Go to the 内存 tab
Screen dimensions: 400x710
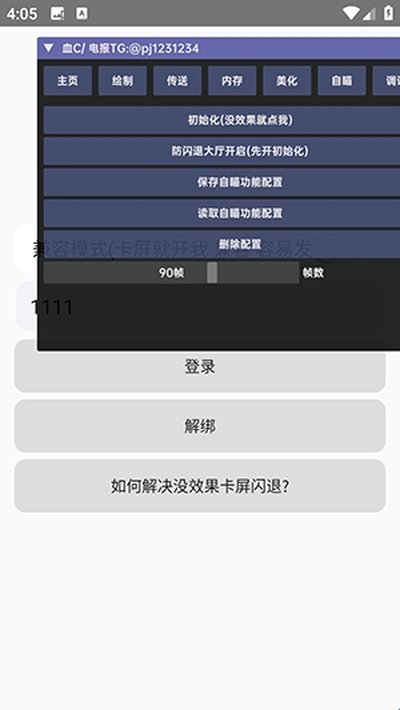[x=232, y=81]
